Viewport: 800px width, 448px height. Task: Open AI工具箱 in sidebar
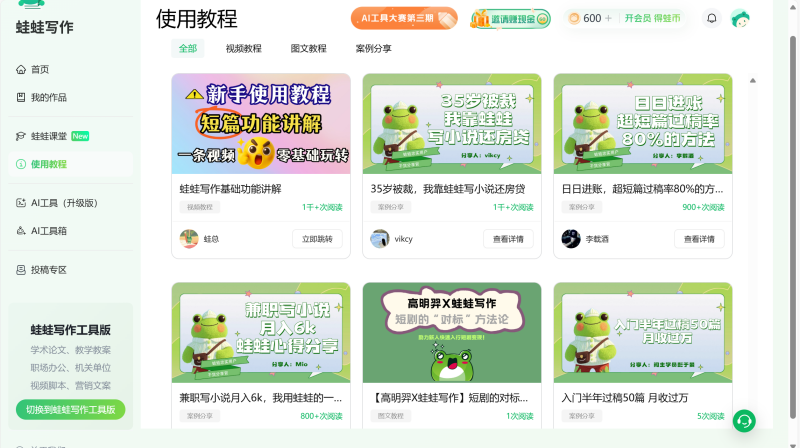pos(49,231)
